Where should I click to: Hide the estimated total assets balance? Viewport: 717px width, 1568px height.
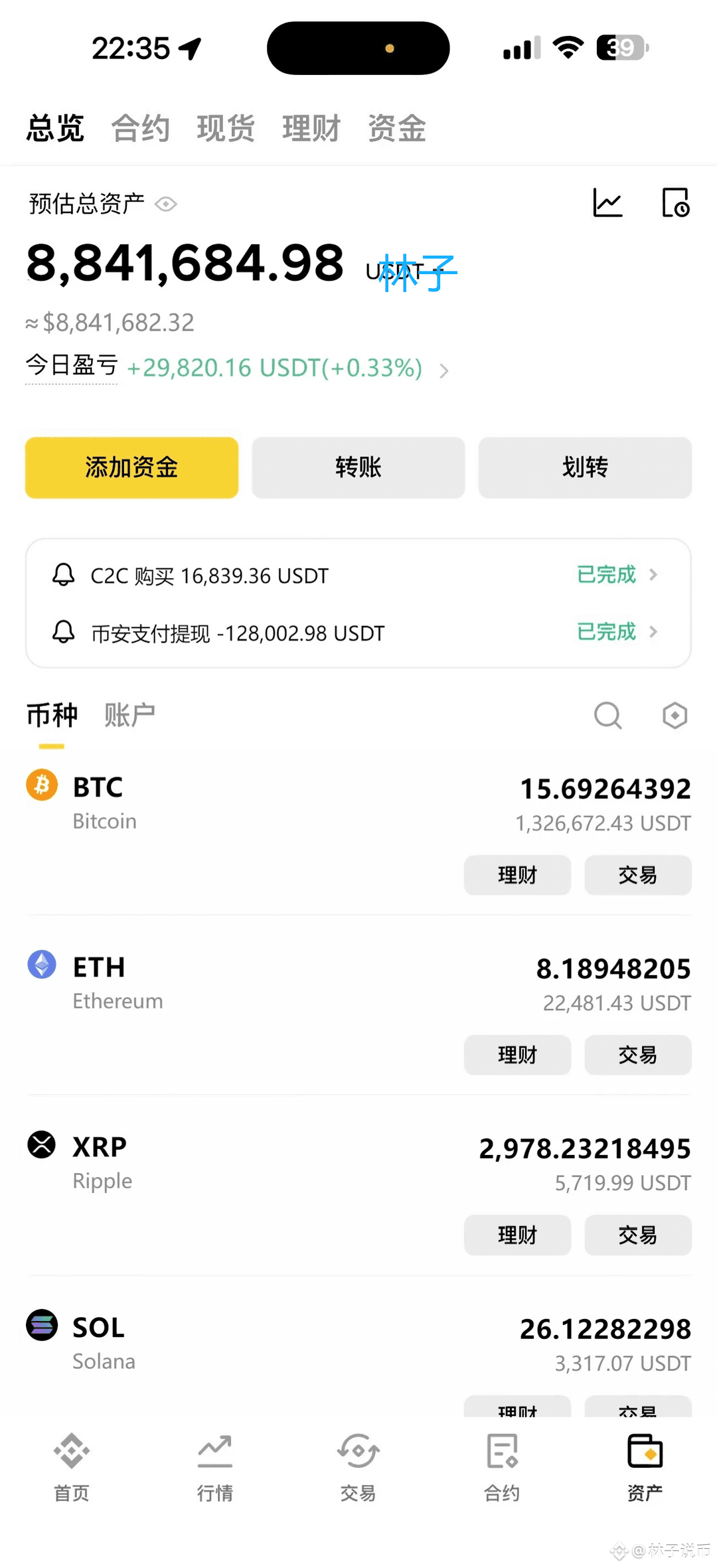[166, 204]
